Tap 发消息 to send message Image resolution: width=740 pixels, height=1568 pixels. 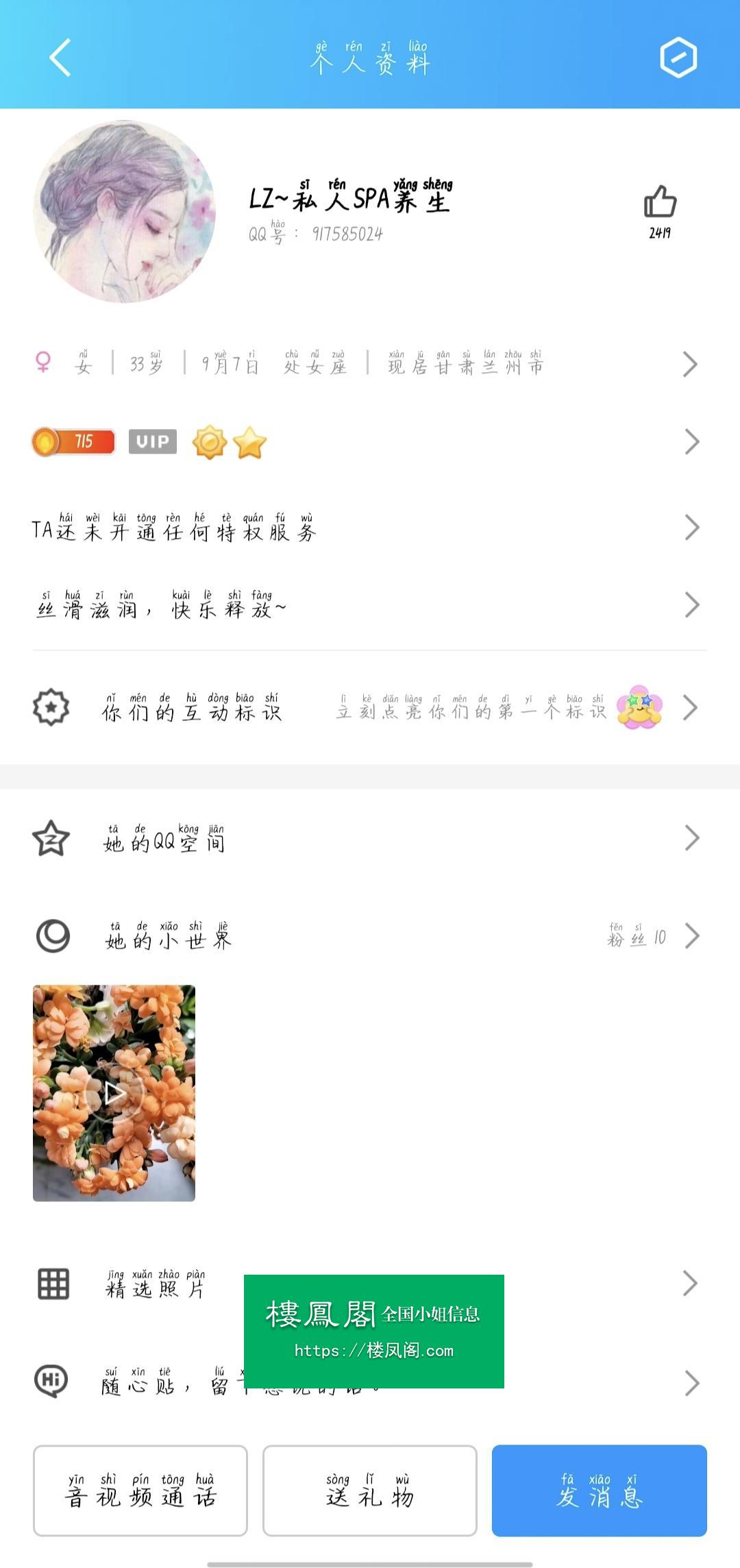point(600,1491)
